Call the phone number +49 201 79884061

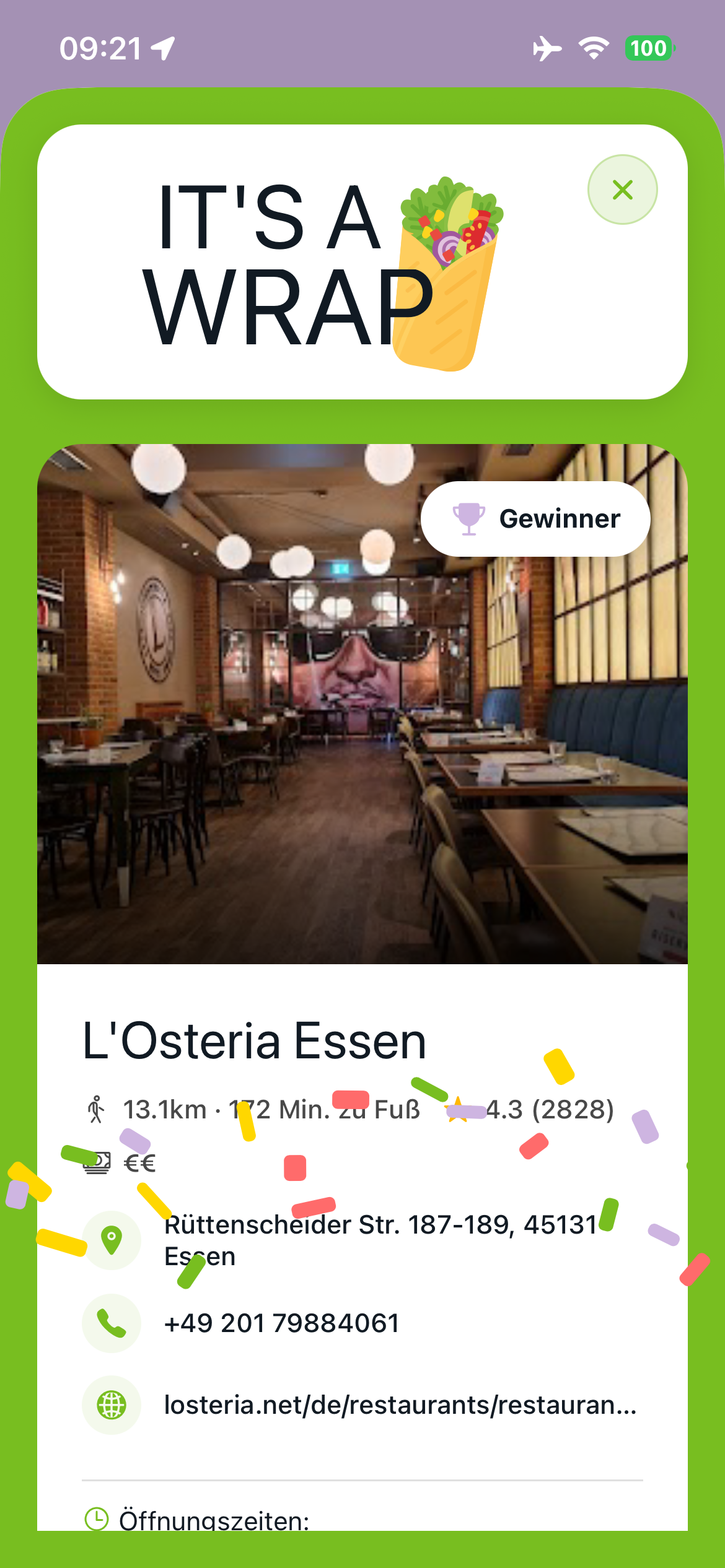[x=281, y=1323]
